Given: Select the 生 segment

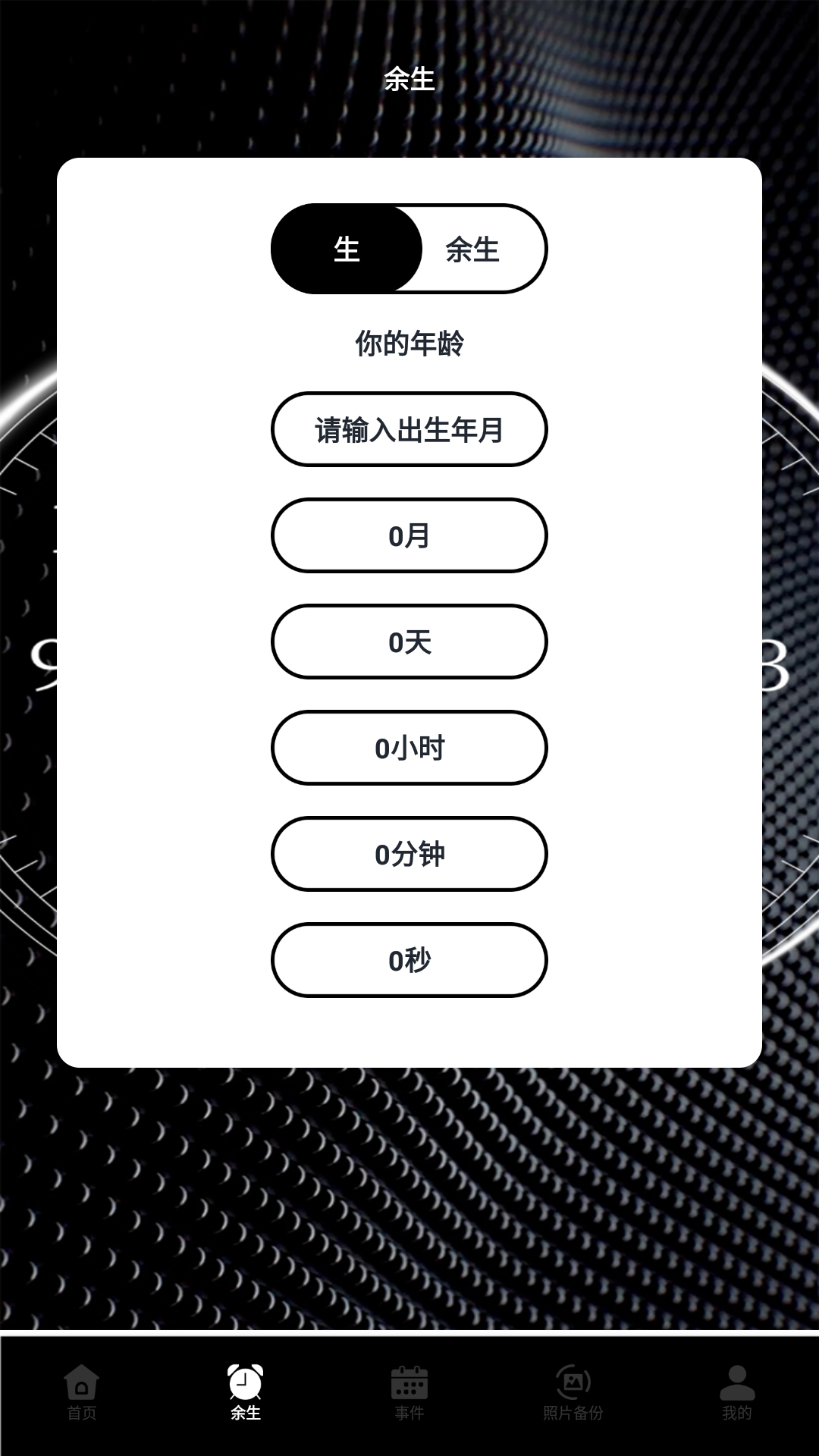Looking at the screenshot, I should 347,249.
